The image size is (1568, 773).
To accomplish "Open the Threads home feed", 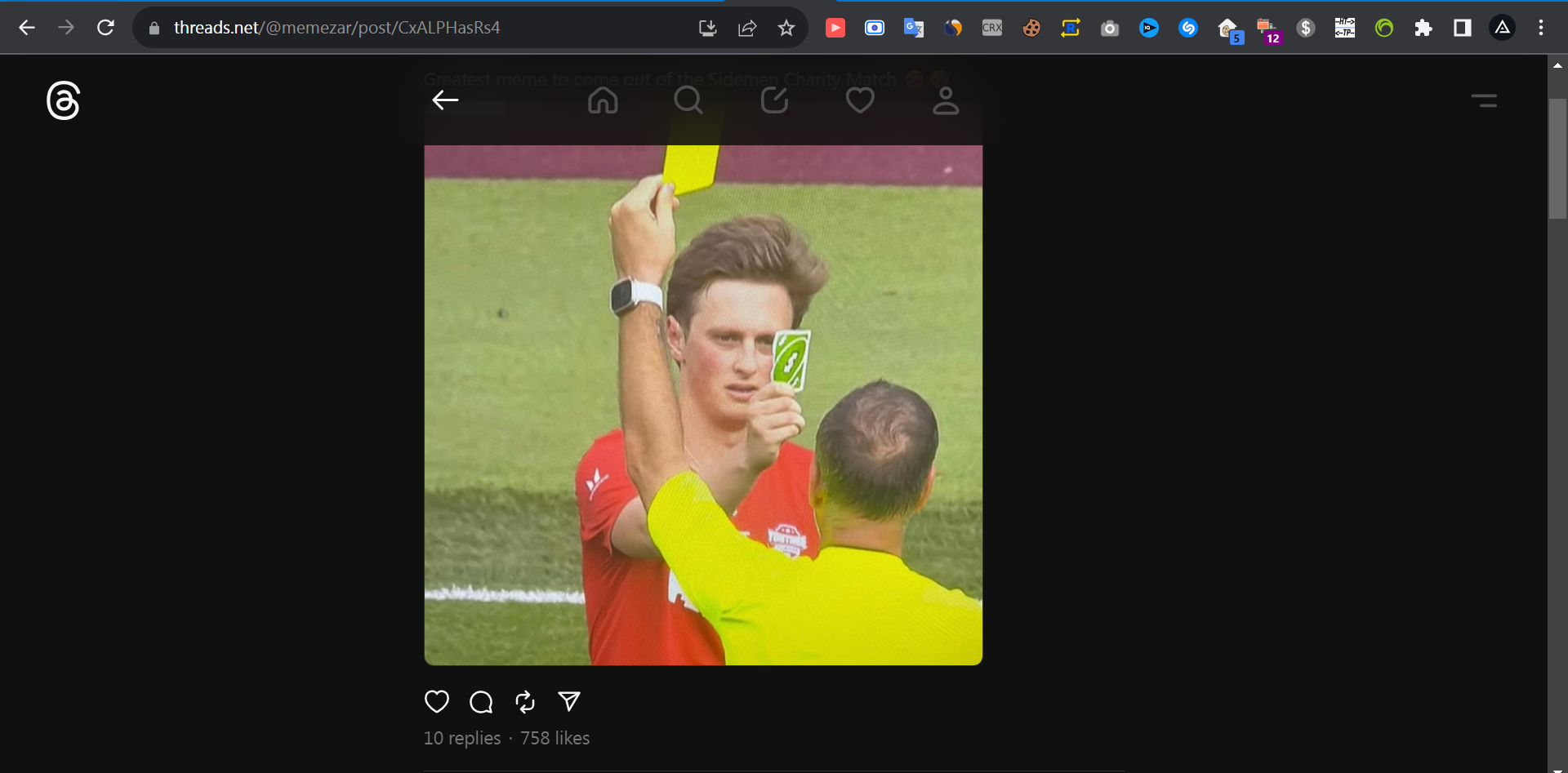I will 603,100.
